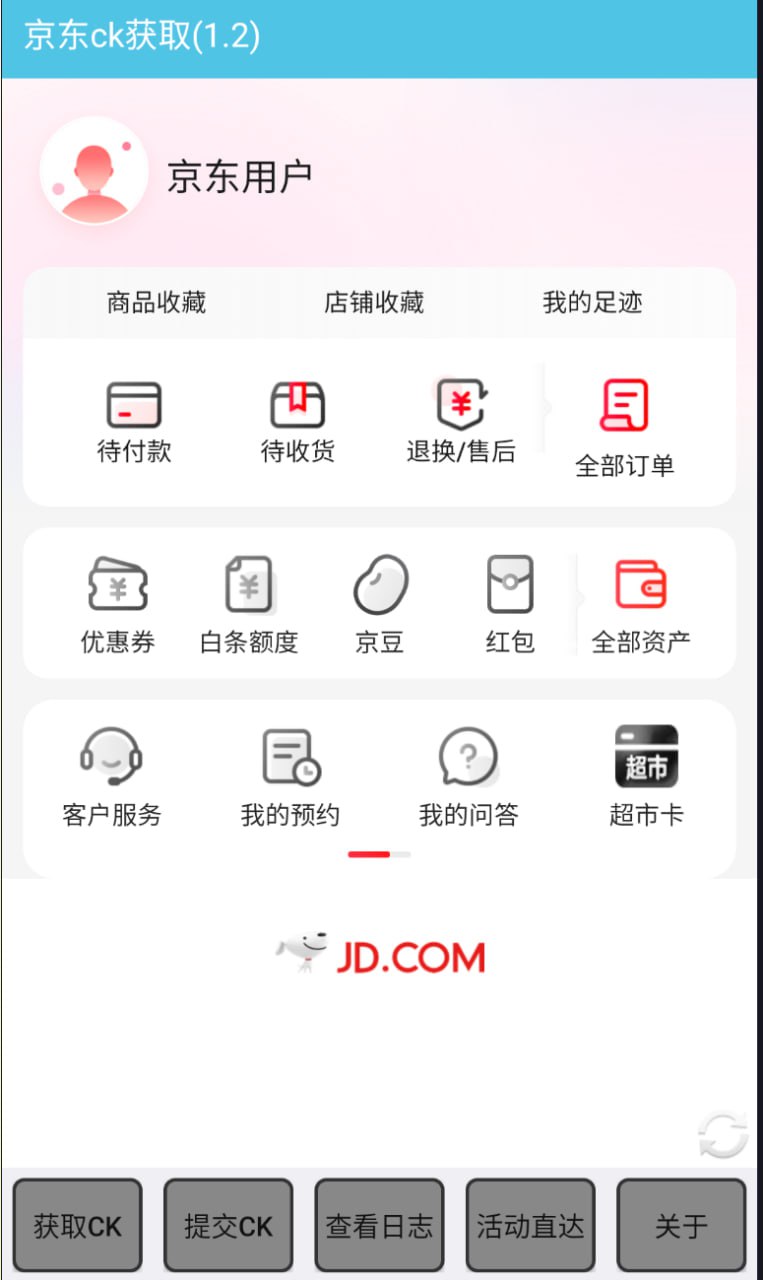Open 退换/售后 returns and after-sales
Image resolution: width=763 pixels, height=1280 pixels.
458,418
